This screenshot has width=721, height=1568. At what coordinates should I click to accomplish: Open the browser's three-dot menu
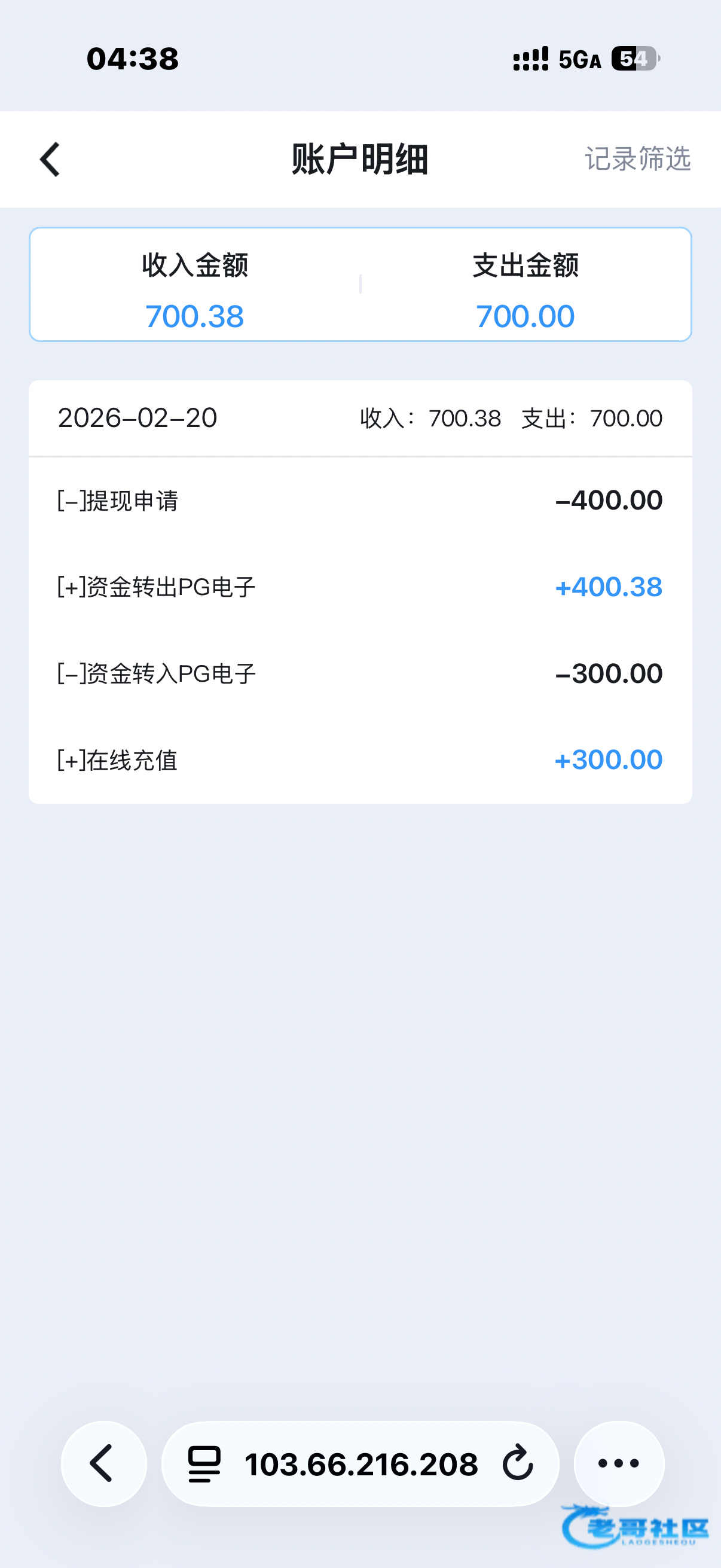click(619, 1463)
